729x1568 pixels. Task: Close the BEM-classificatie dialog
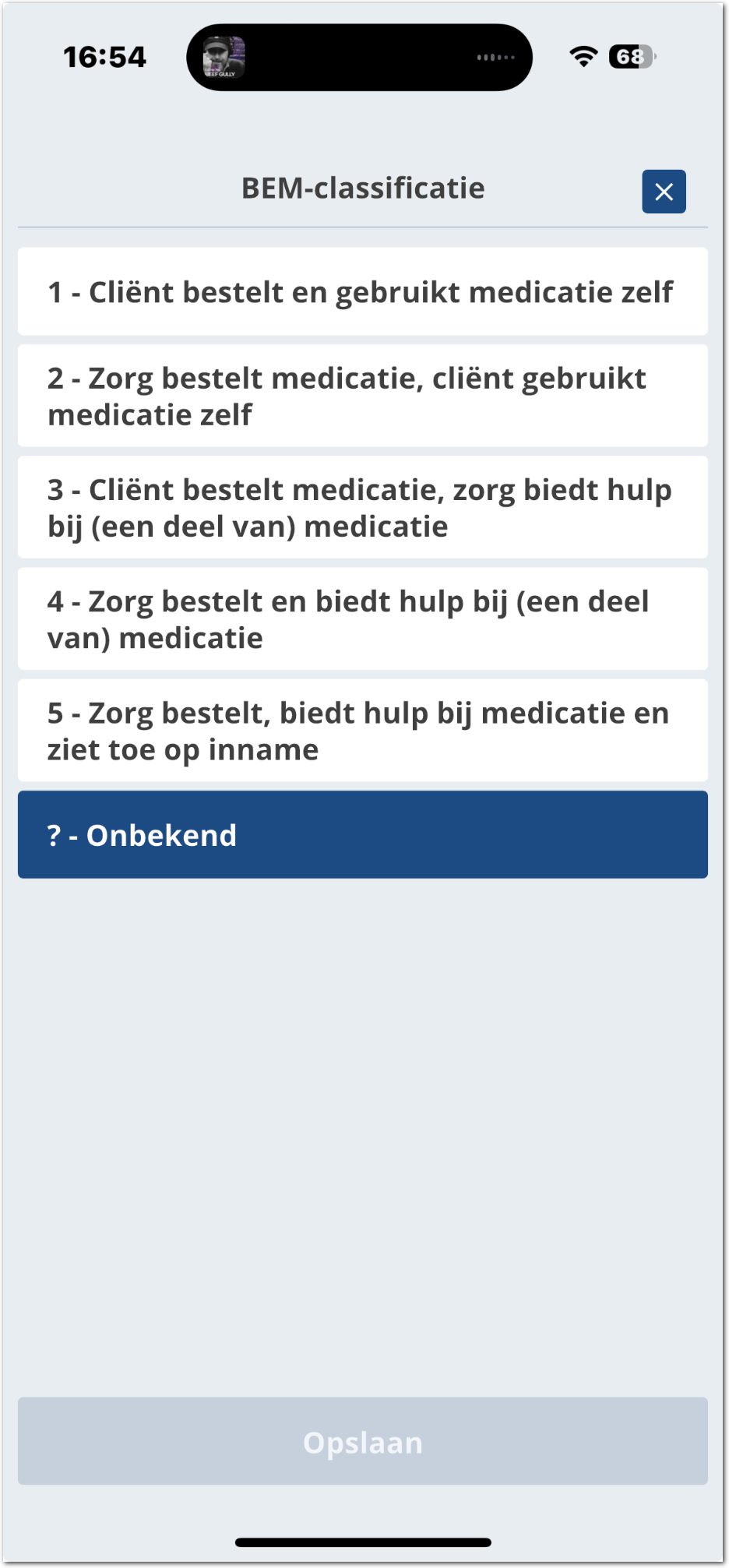click(x=664, y=192)
